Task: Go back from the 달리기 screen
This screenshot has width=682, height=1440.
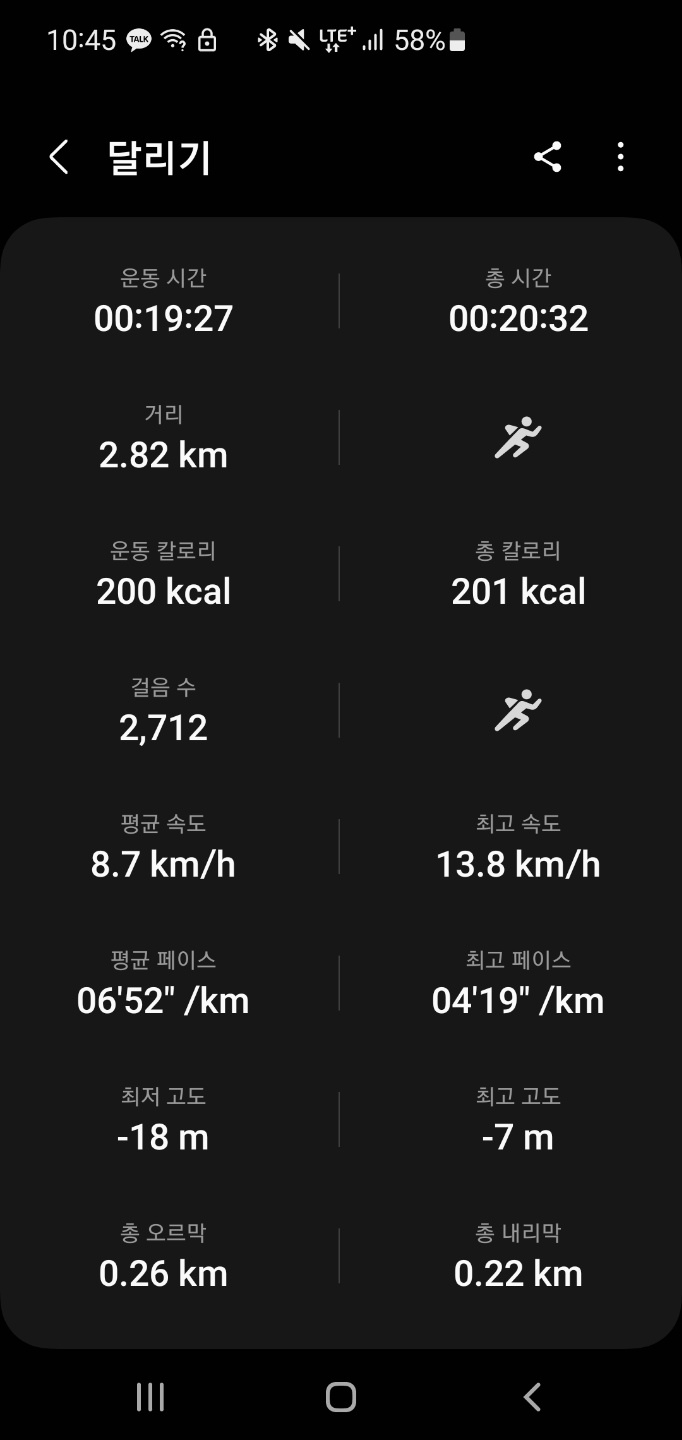Action: coord(59,157)
